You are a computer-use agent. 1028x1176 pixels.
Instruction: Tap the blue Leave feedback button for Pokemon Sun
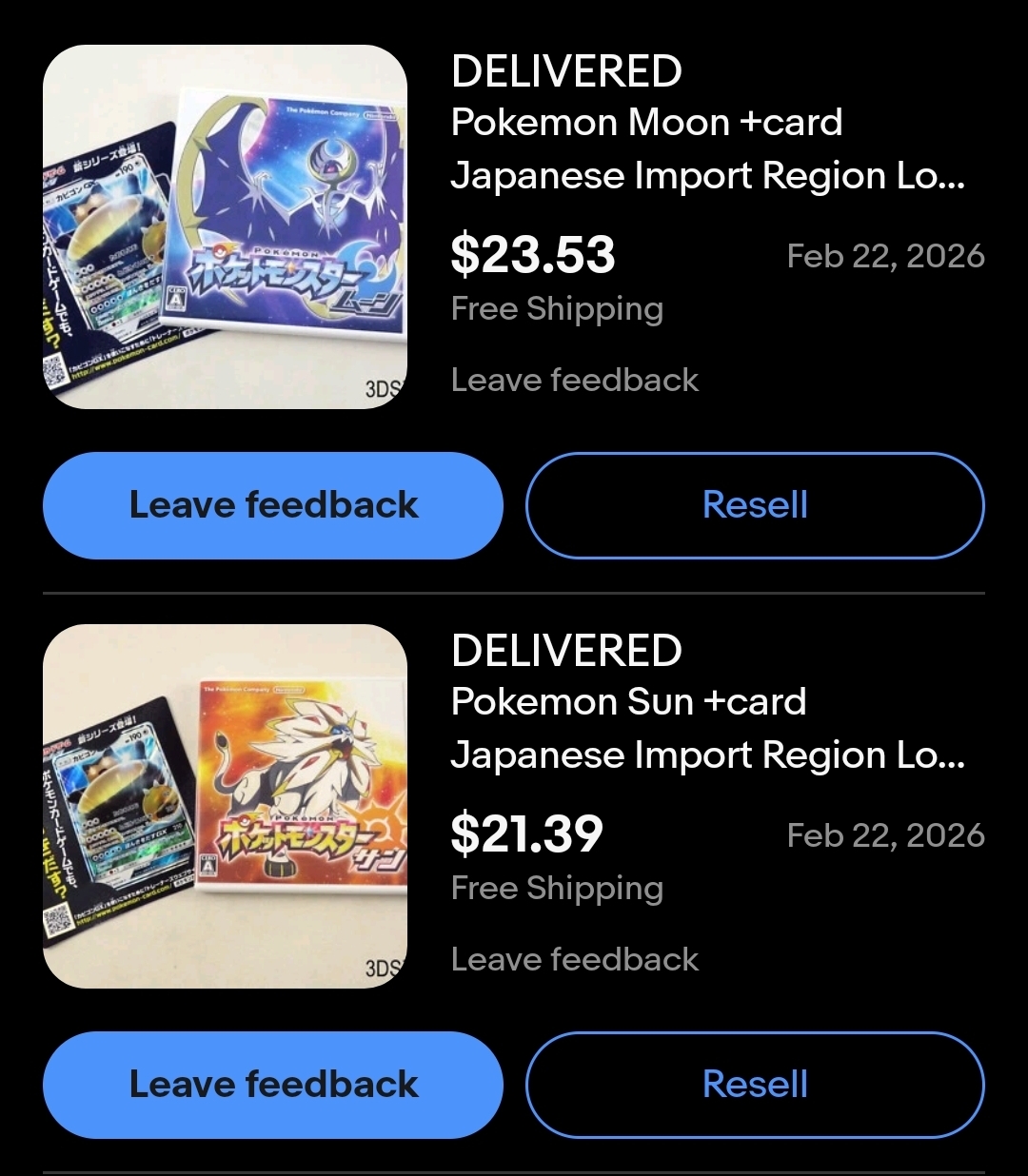[x=273, y=1085]
